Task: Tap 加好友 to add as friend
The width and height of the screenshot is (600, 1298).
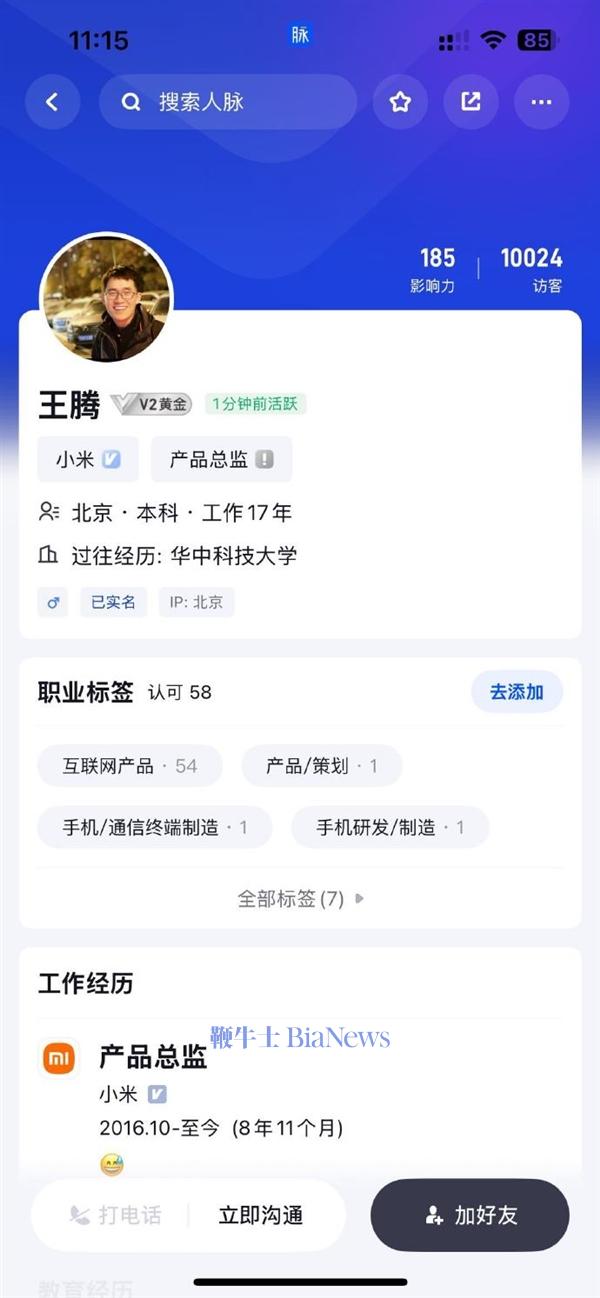Action: [x=470, y=1216]
